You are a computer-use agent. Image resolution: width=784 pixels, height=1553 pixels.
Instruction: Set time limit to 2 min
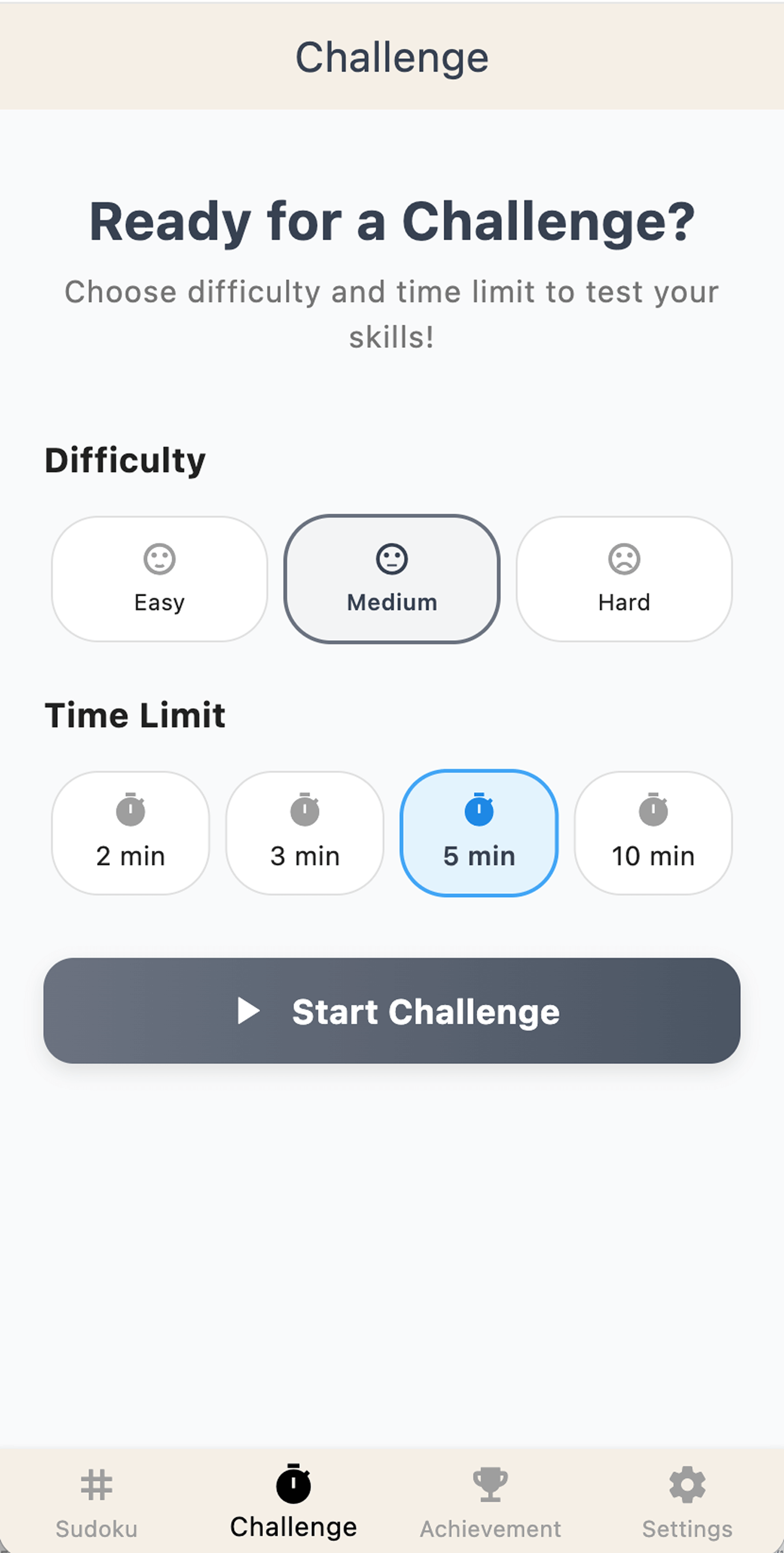coord(130,833)
